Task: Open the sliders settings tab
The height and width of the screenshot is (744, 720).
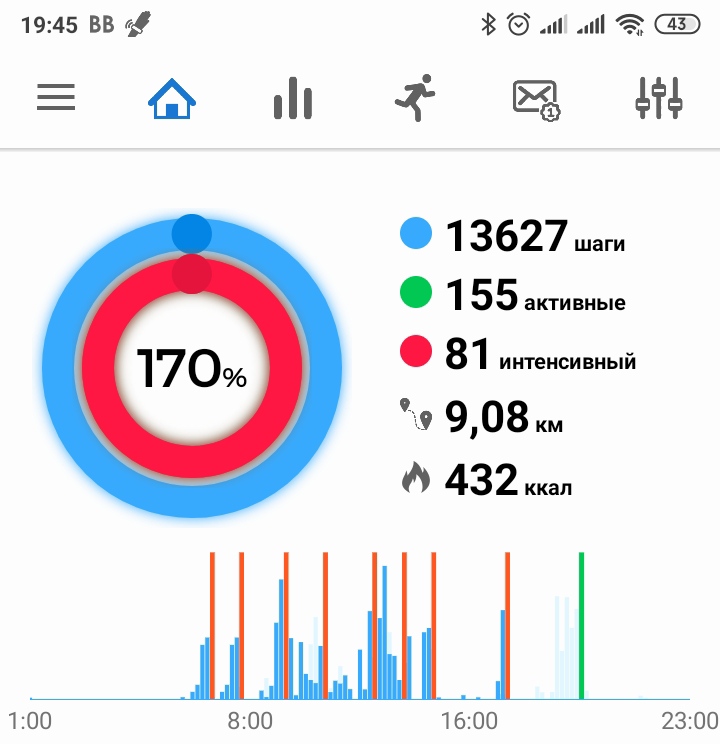Action: [658, 98]
